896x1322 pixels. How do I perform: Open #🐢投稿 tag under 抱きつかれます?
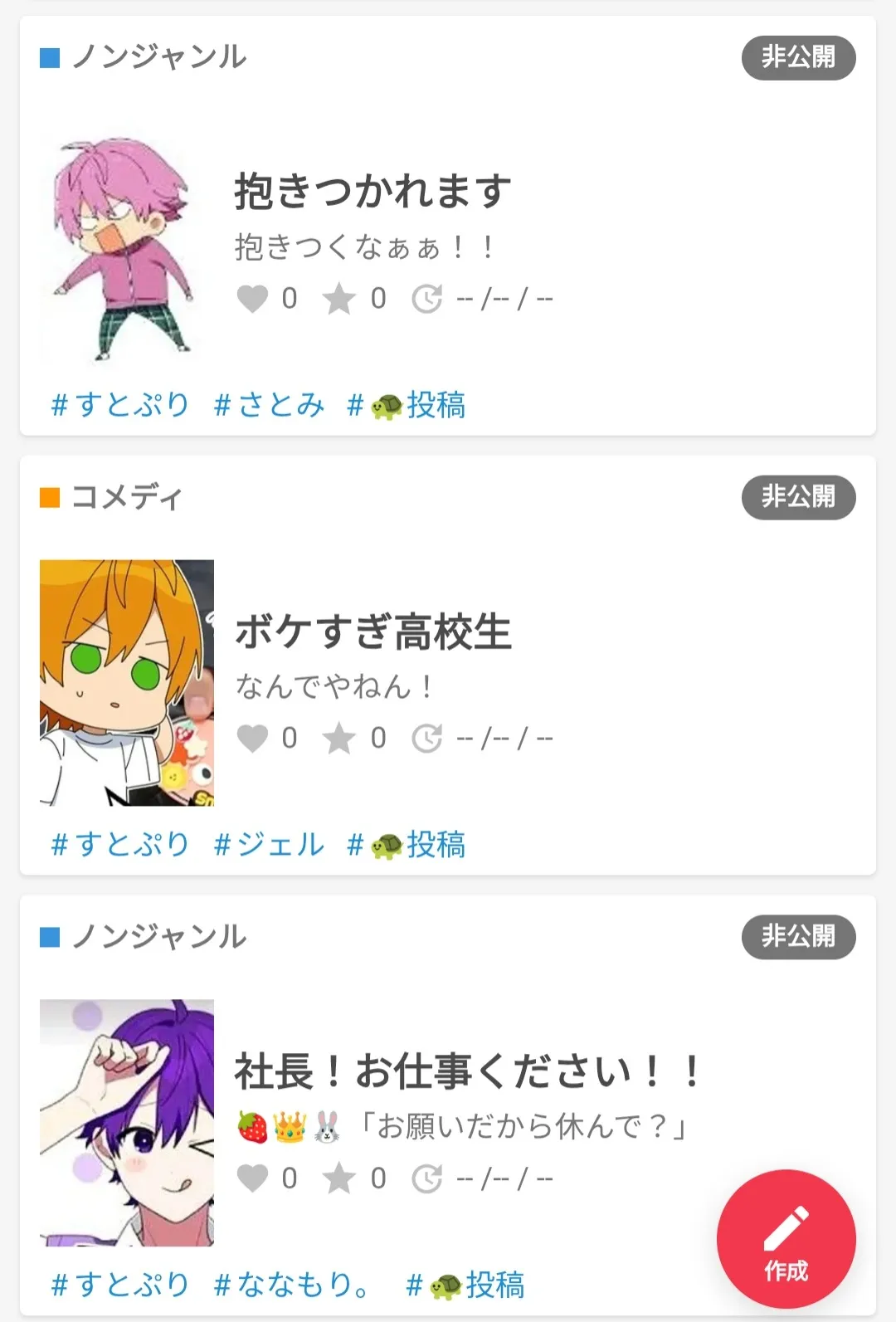pos(407,405)
